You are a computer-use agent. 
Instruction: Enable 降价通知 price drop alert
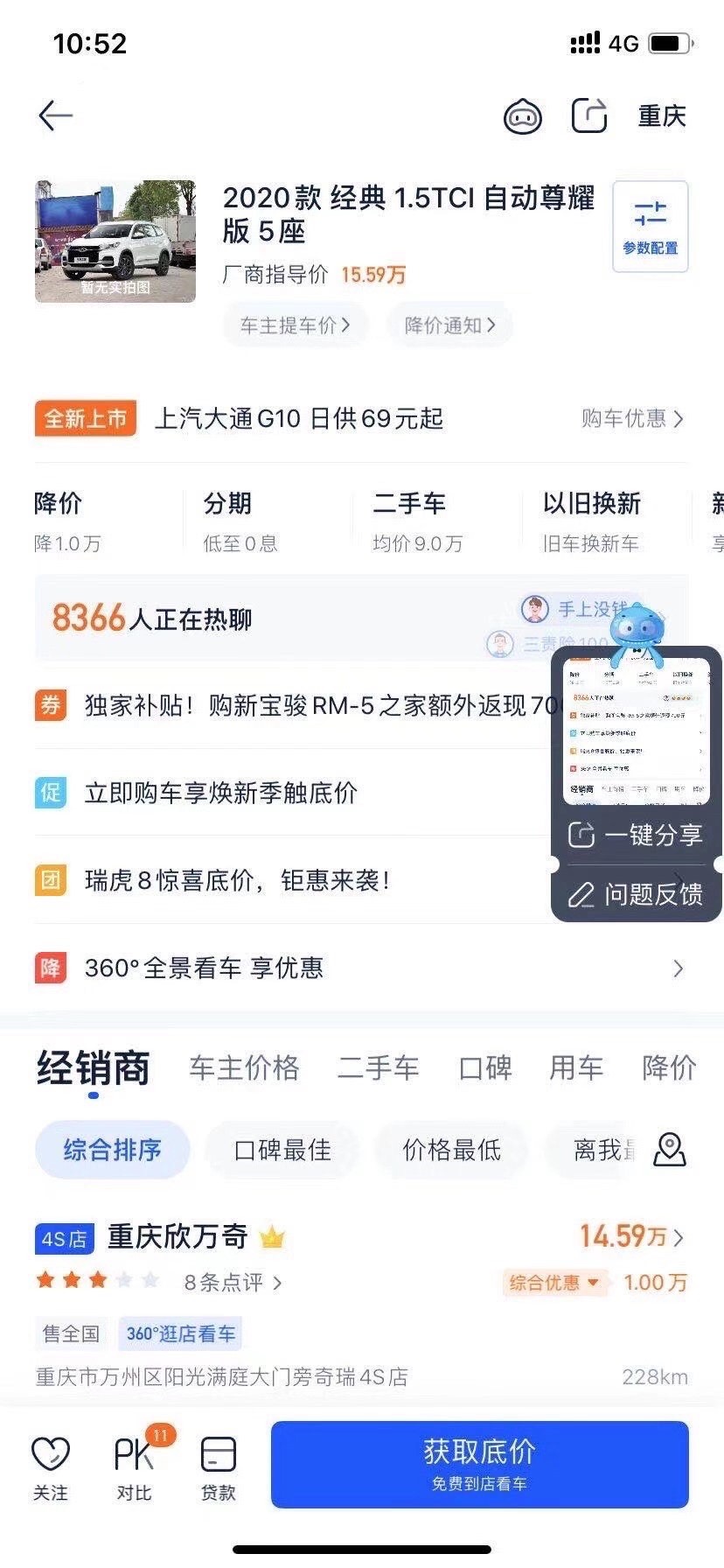coord(449,325)
